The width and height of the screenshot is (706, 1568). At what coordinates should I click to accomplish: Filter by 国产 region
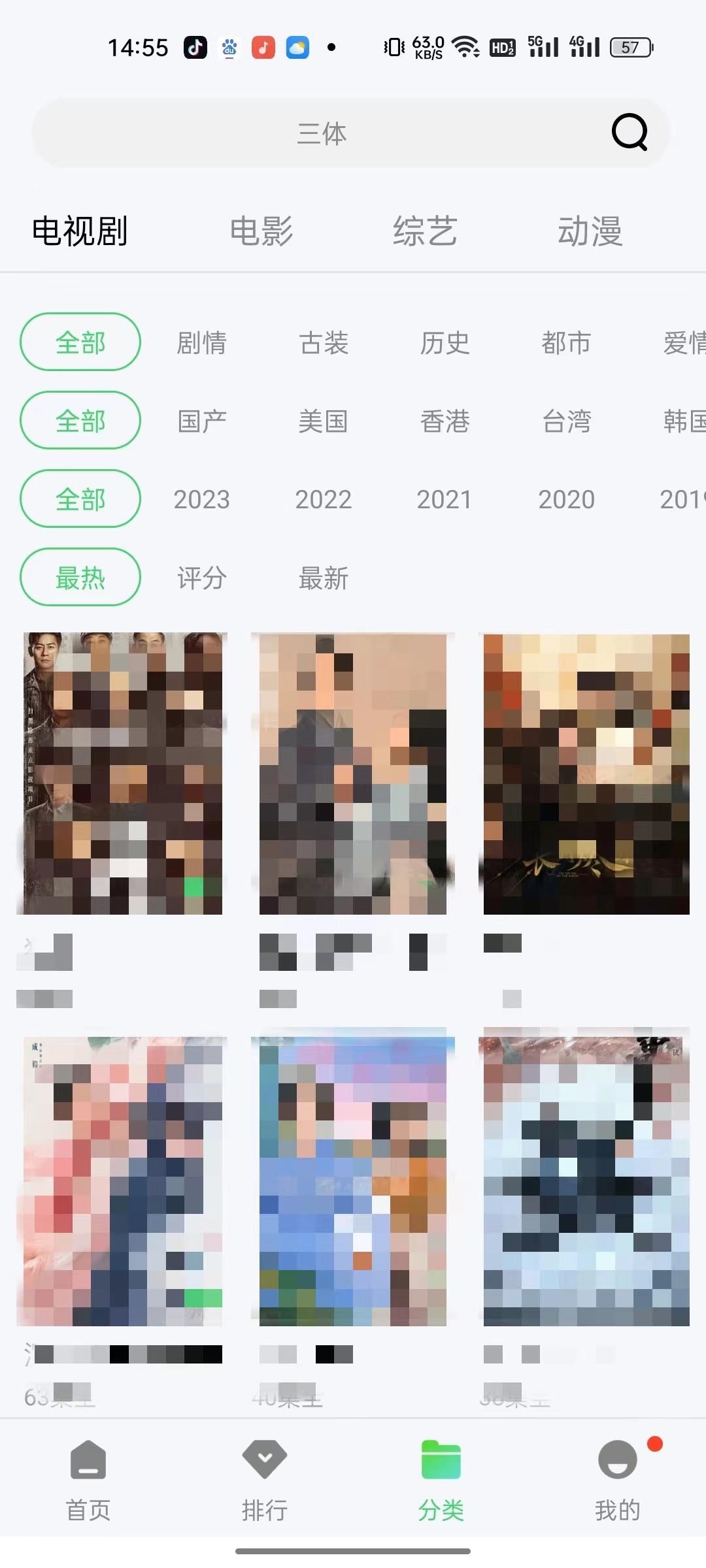[x=202, y=421]
